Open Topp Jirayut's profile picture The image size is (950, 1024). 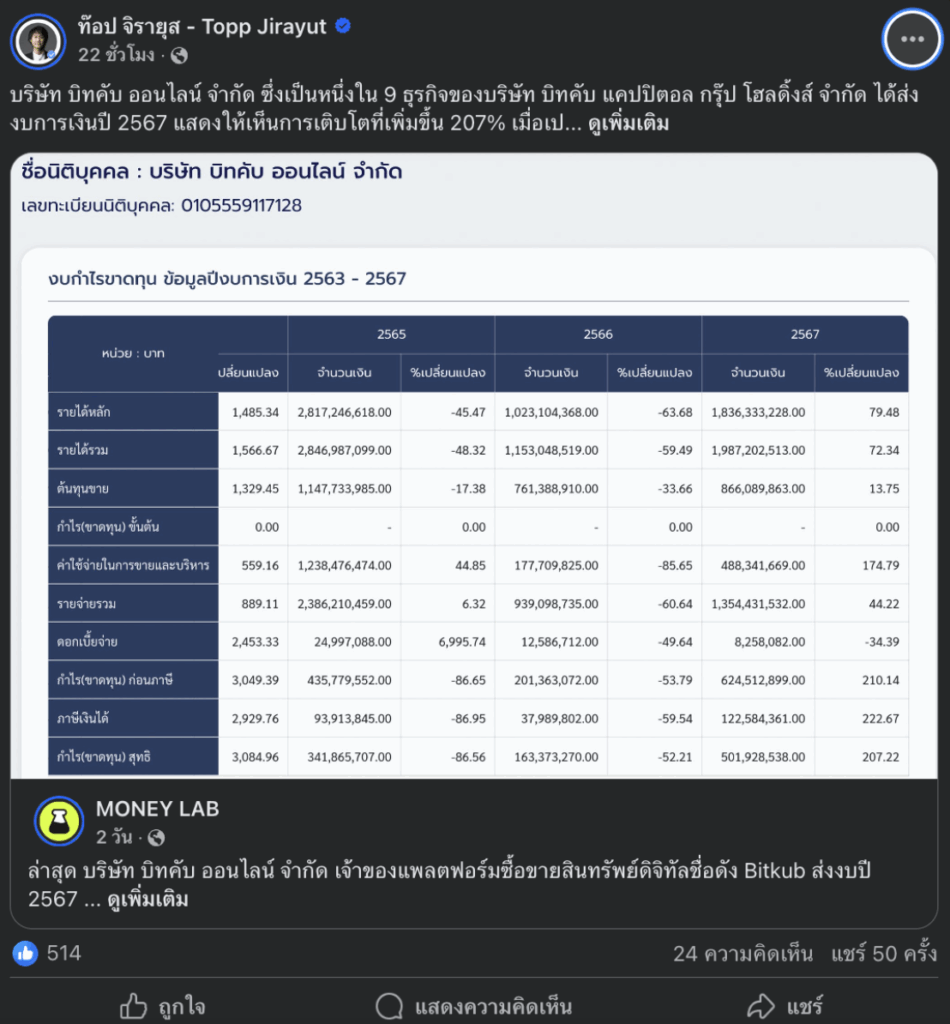tap(38, 40)
